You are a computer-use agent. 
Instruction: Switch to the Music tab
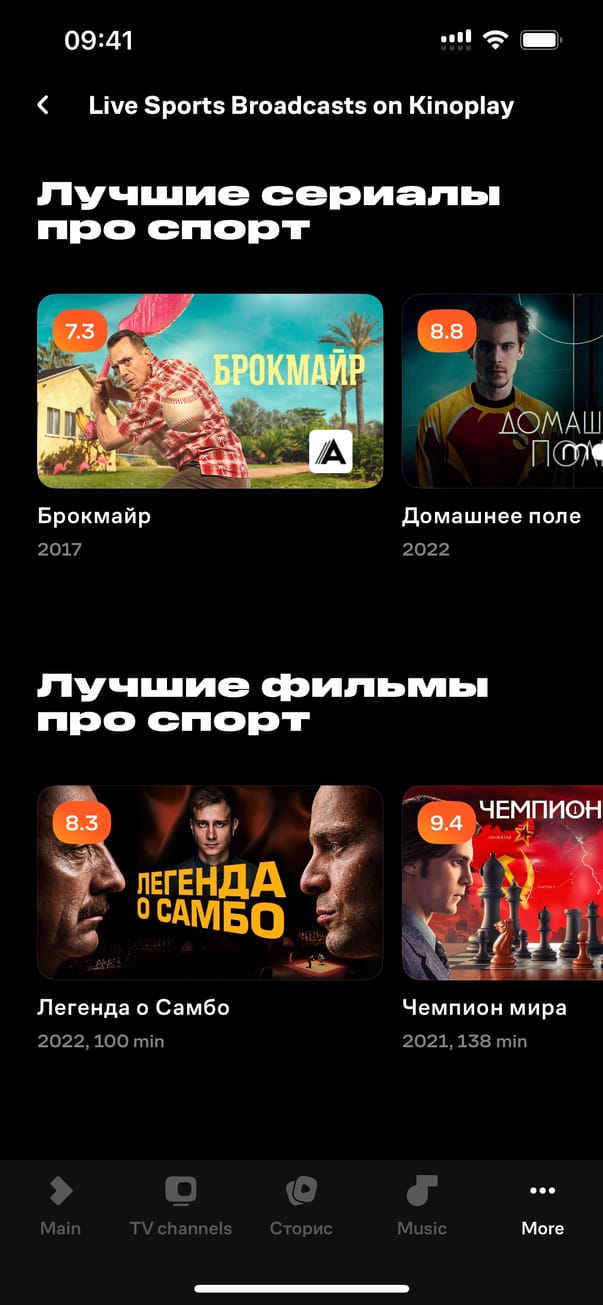421,1206
